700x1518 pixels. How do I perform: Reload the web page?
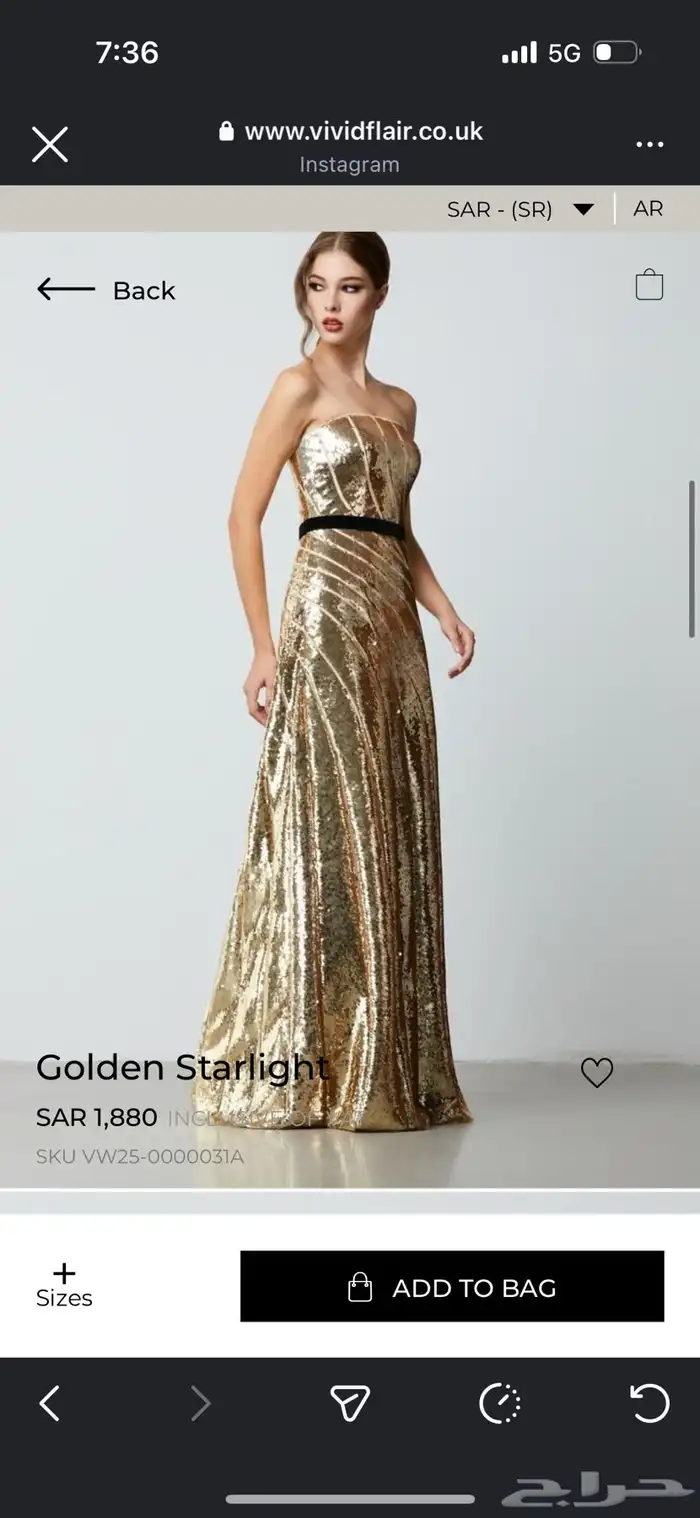(x=649, y=1403)
